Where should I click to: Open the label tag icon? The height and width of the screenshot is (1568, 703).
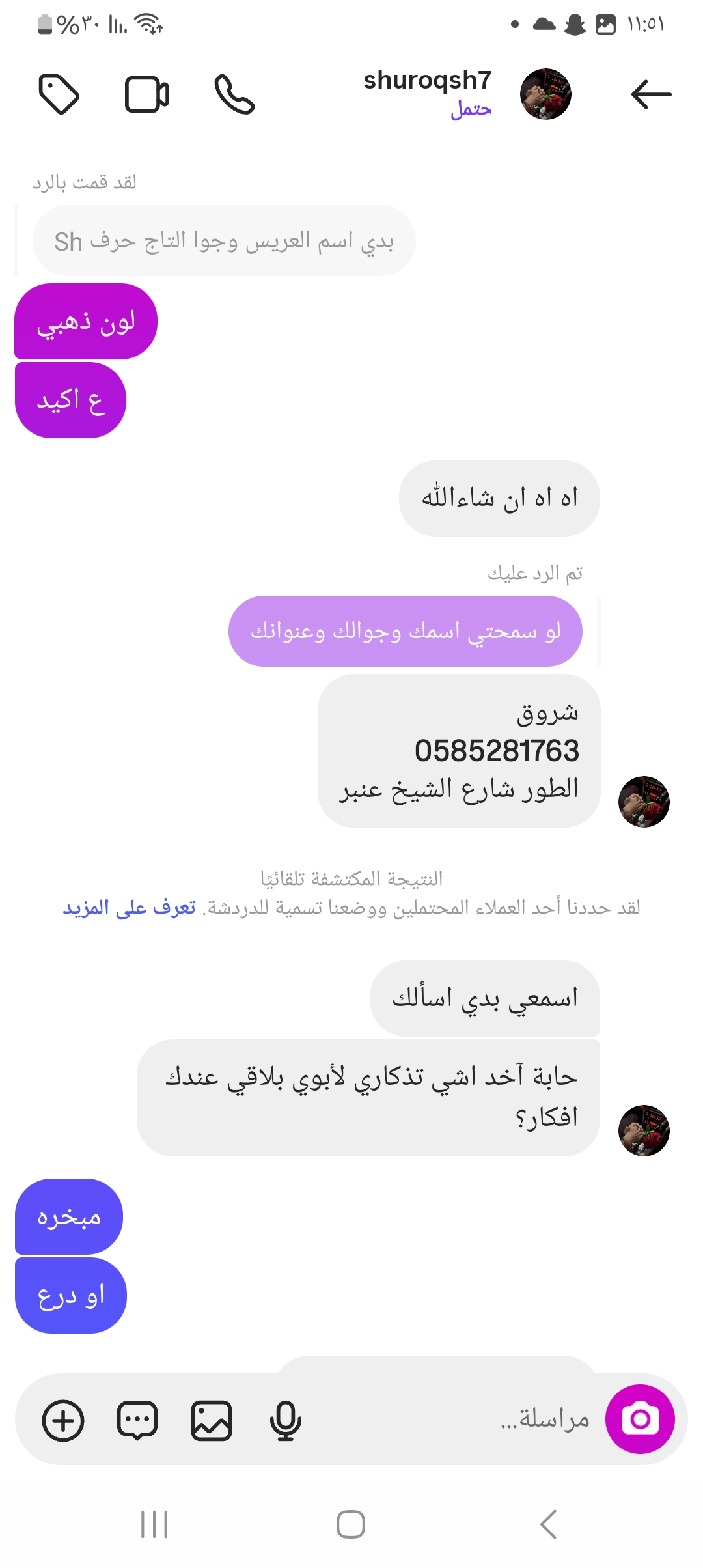click(x=59, y=94)
